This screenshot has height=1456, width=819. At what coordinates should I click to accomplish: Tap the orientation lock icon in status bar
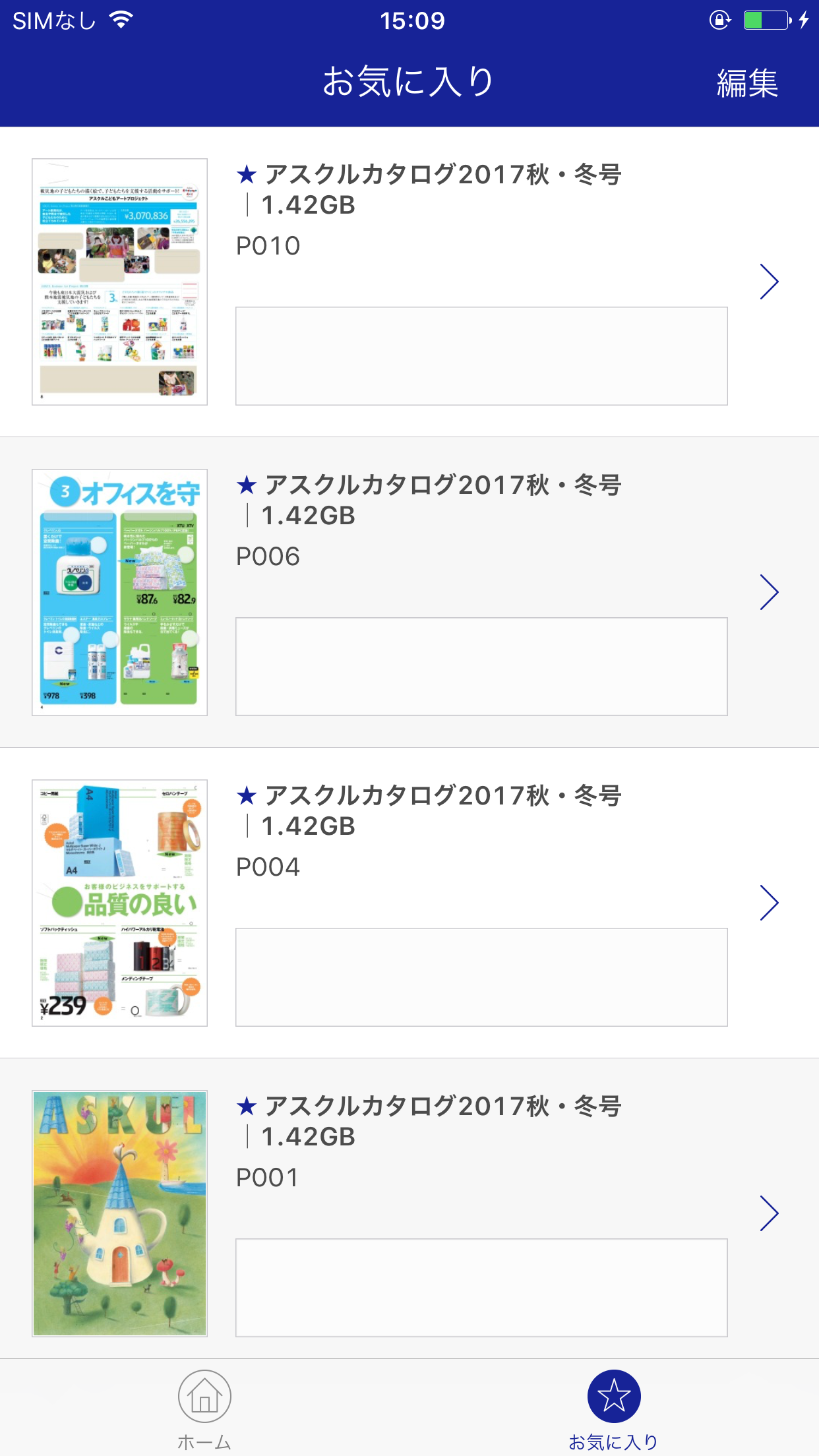pyautogui.click(x=718, y=20)
